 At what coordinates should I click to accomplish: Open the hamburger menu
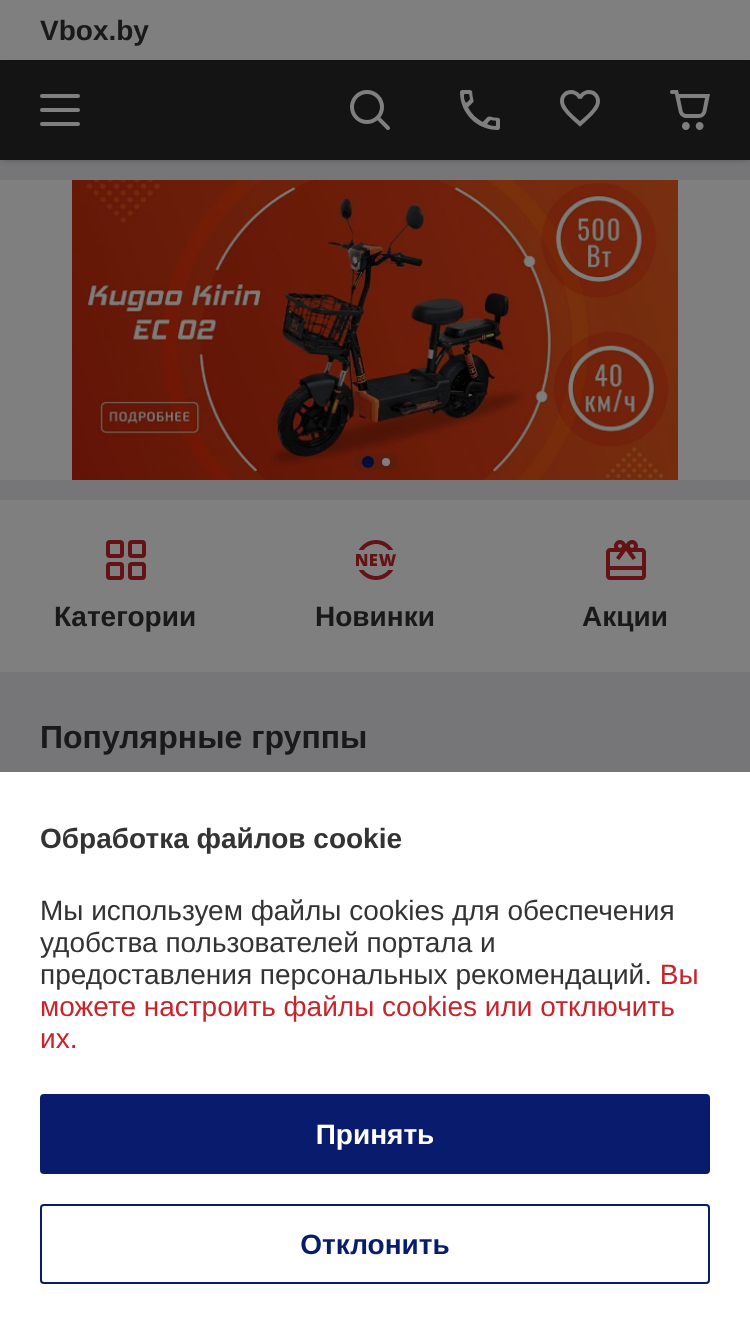(x=60, y=110)
